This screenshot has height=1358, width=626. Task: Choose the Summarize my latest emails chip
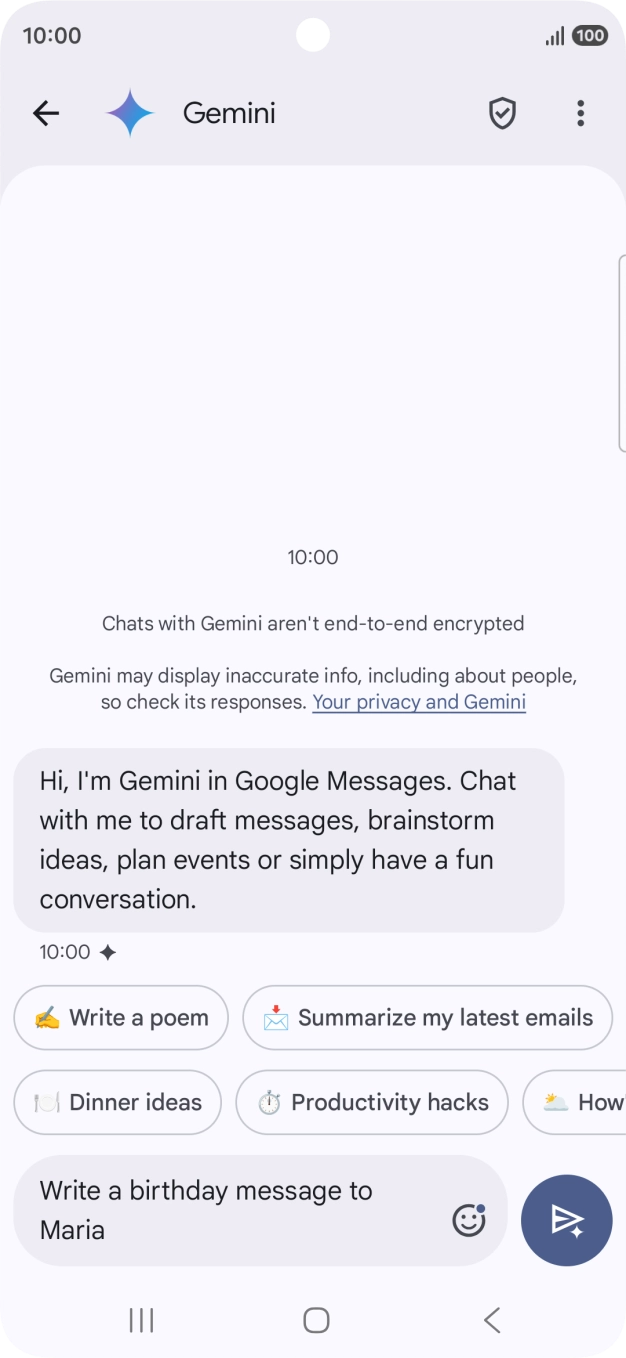(428, 1018)
